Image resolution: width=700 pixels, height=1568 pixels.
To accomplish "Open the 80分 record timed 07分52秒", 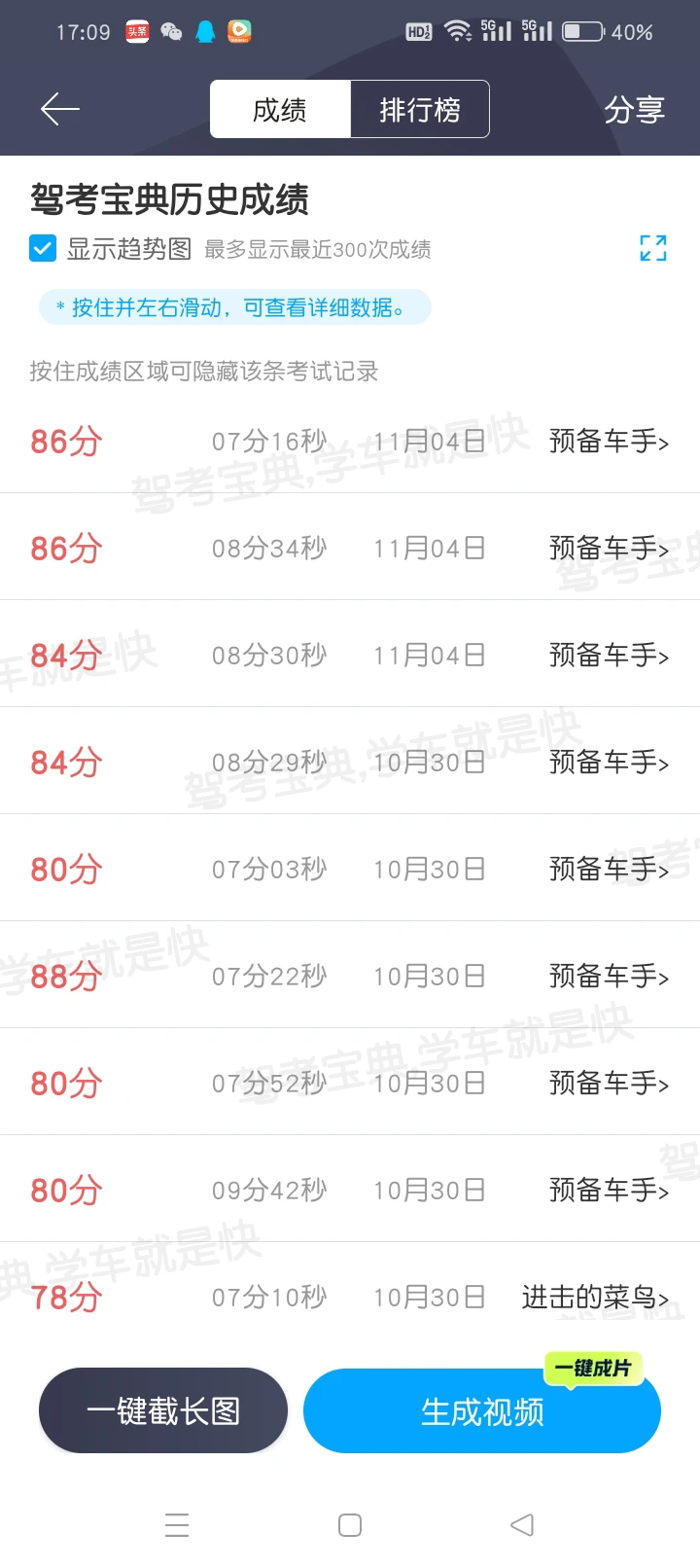I will [x=350, y=1083].
